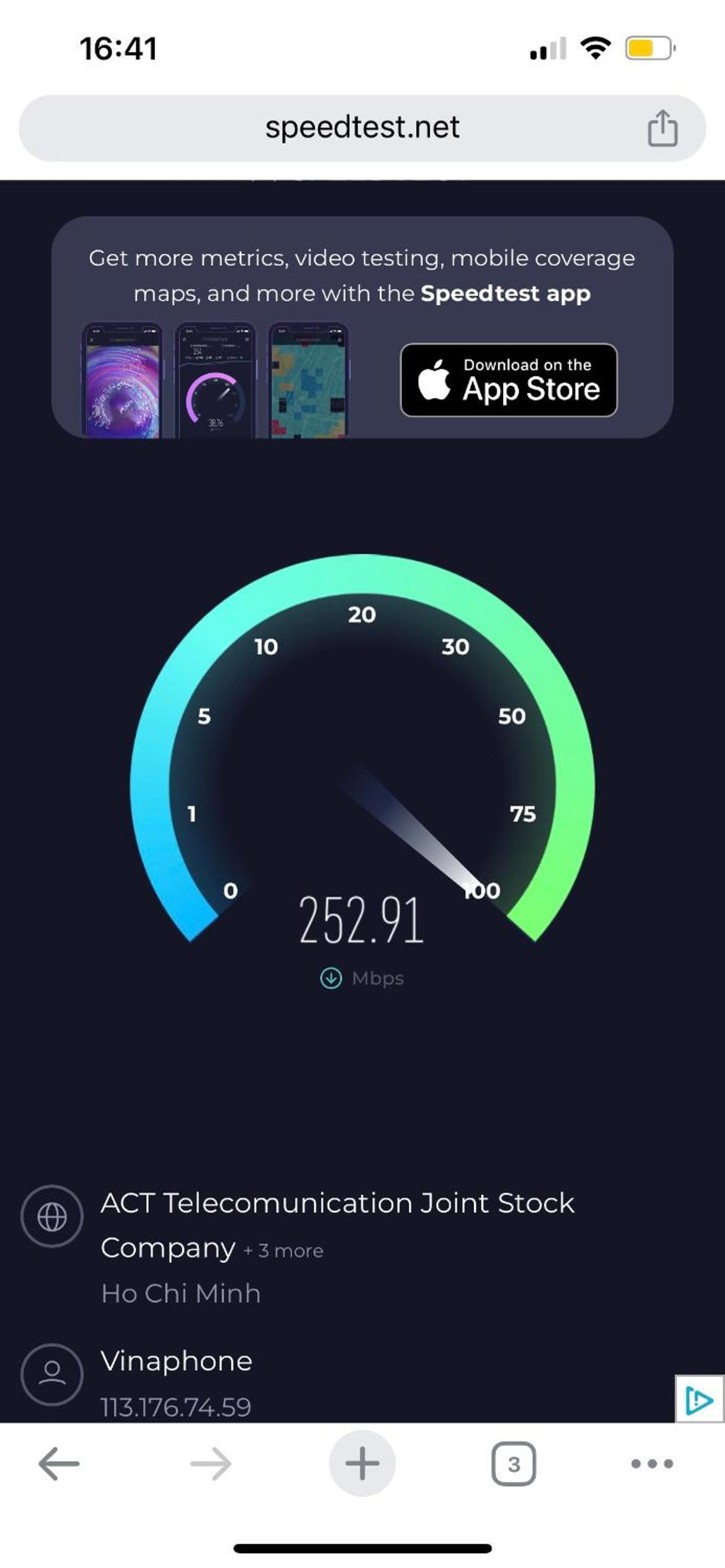Screen dimensions: 725x1568
Task: Show the open tabs switcher
Action: click(513, 1464)
